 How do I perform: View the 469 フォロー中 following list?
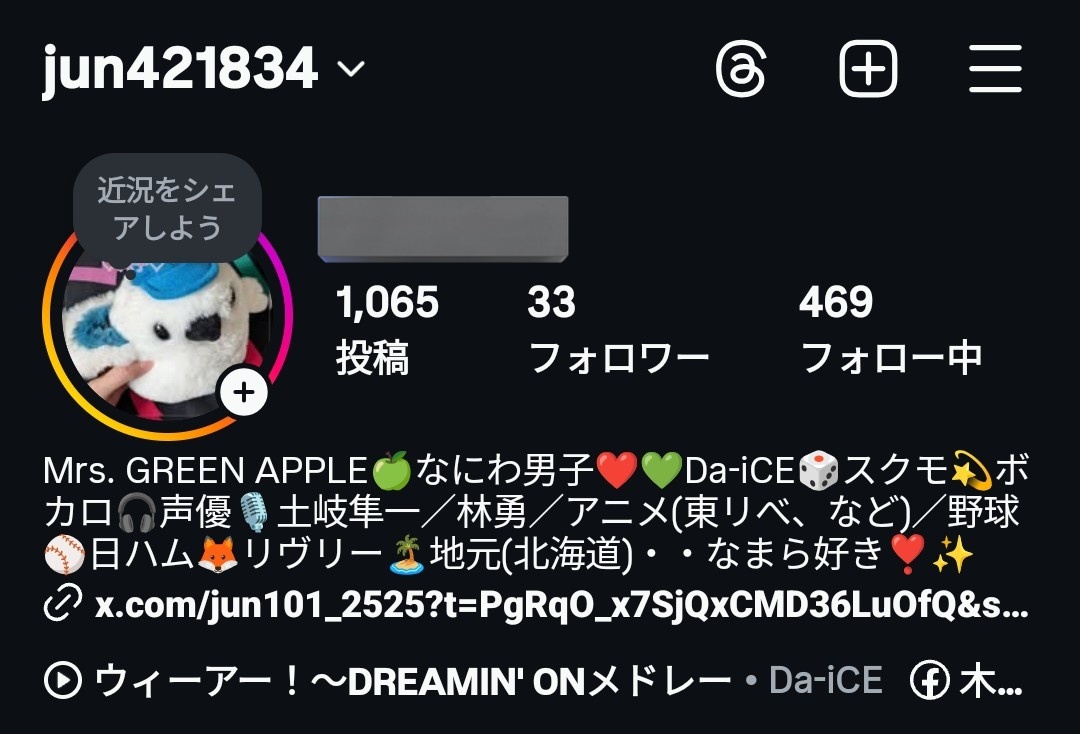[x=891, y=328]
